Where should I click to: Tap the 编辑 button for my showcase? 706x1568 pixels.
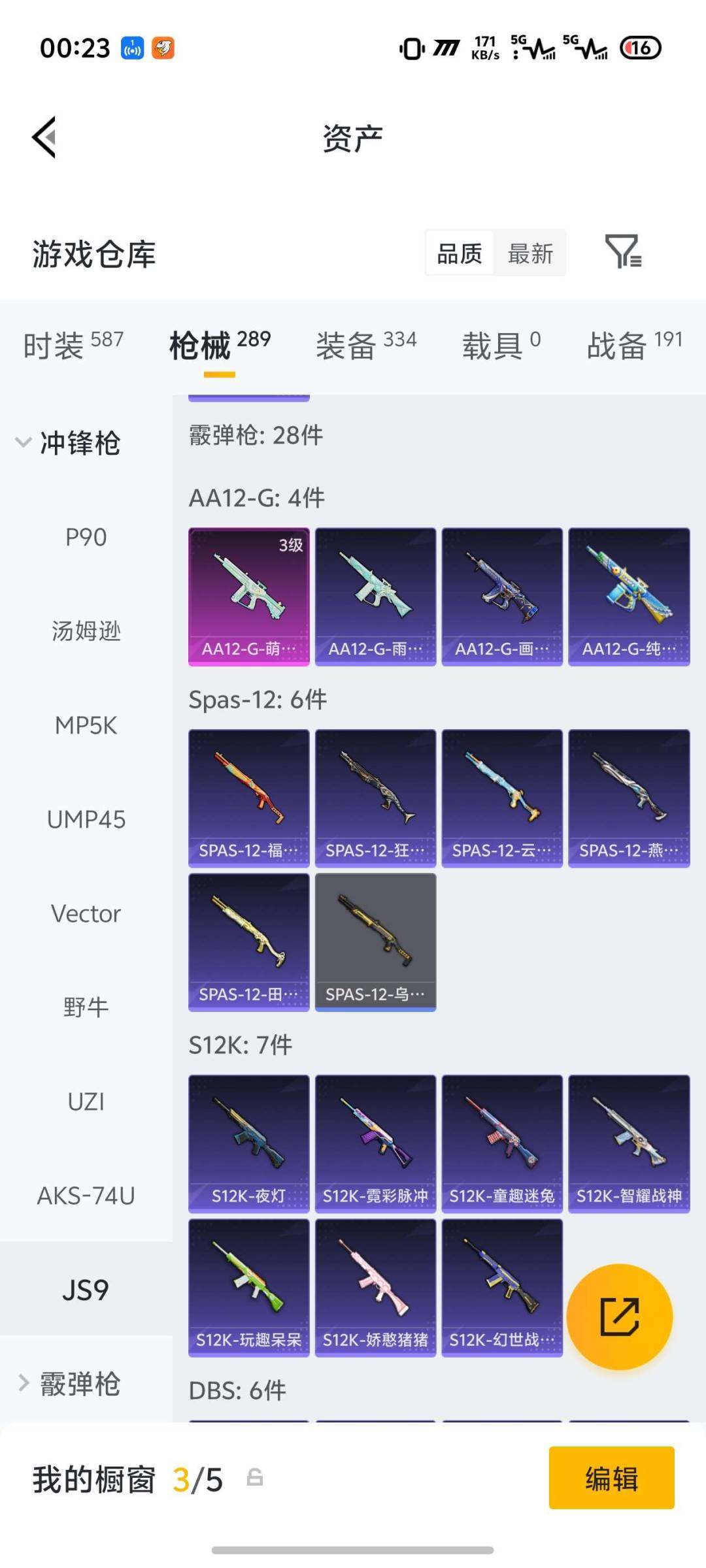click(611, 1478)
